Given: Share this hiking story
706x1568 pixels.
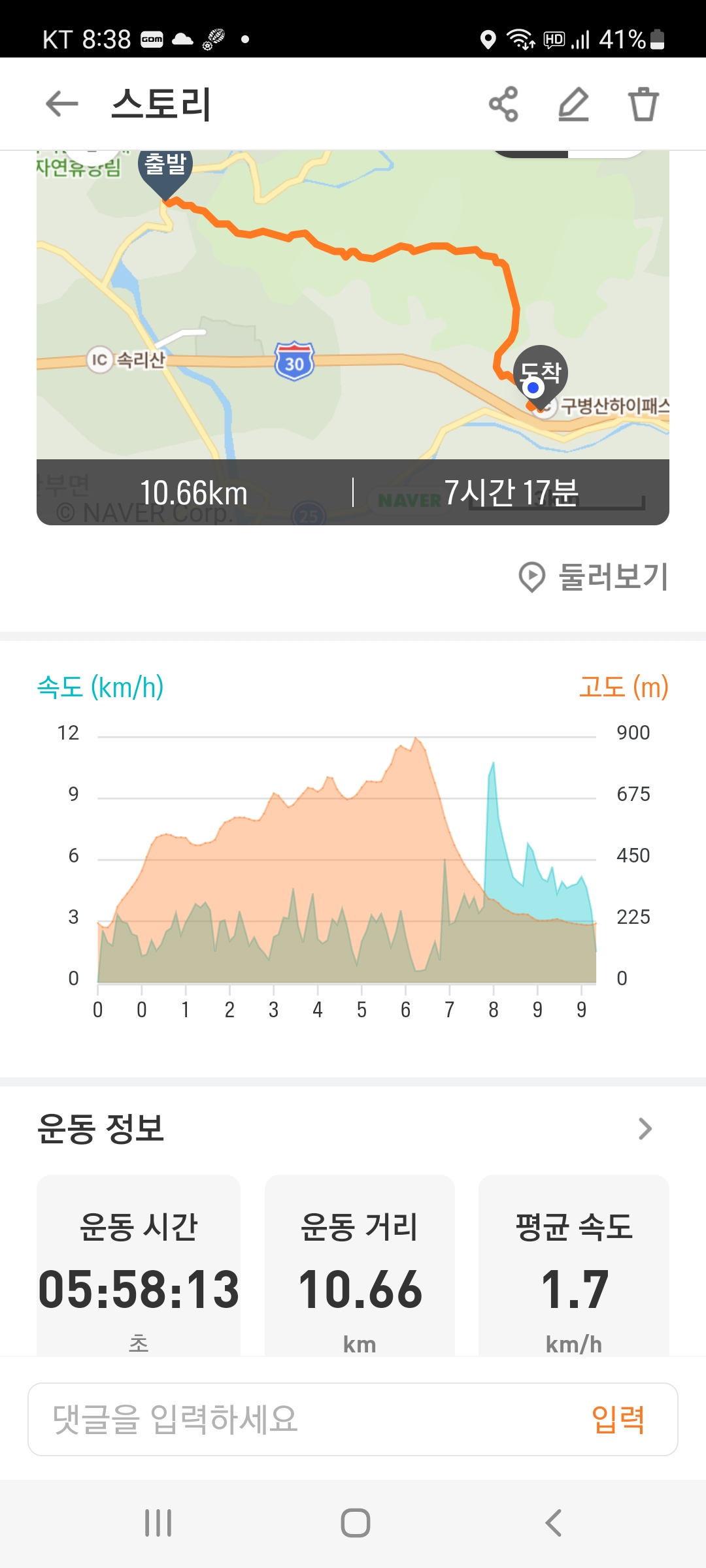Looking at the screenshot, I should coord(503,104).
